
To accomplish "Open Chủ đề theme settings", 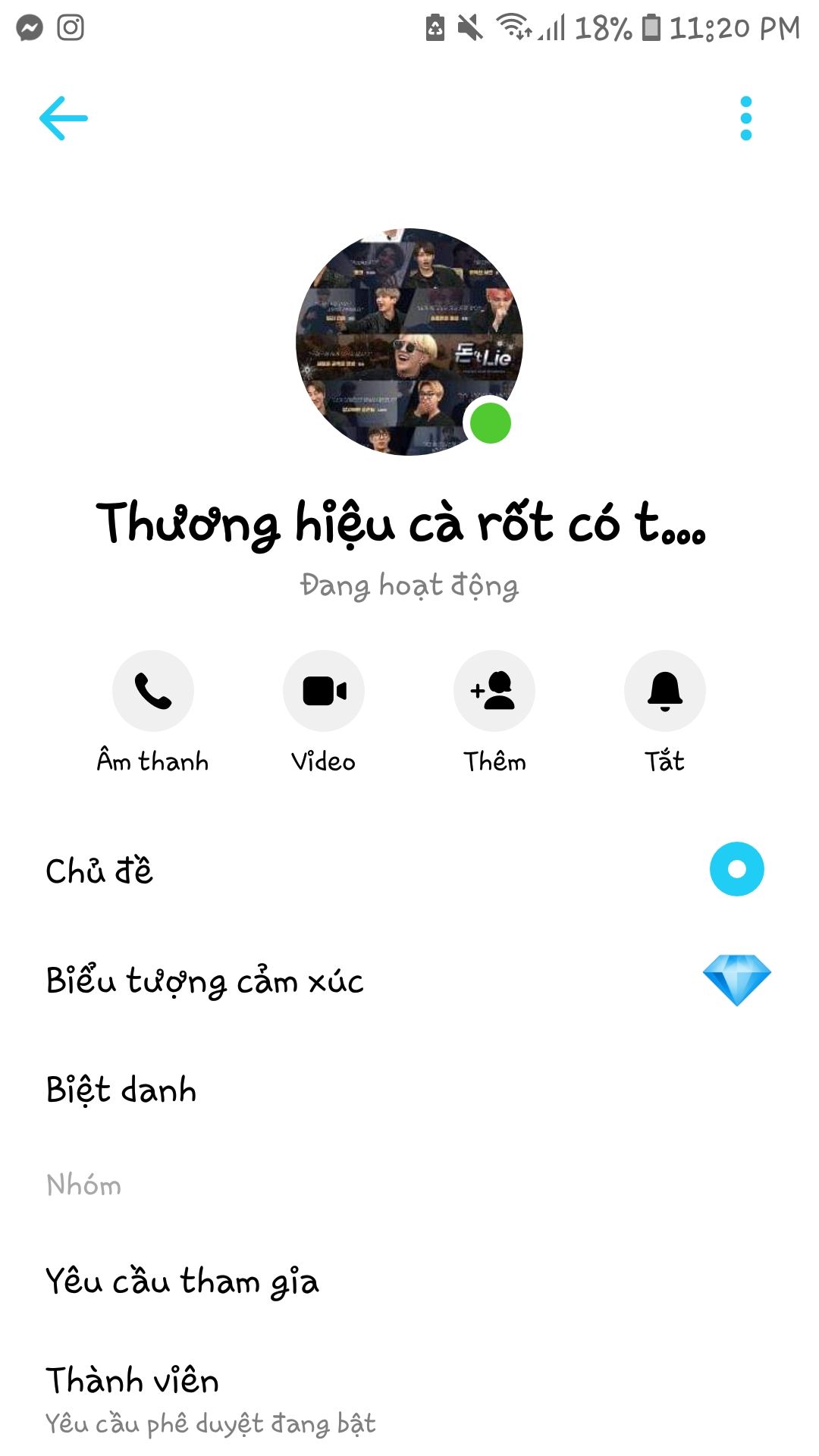I will tap(409, 870).
